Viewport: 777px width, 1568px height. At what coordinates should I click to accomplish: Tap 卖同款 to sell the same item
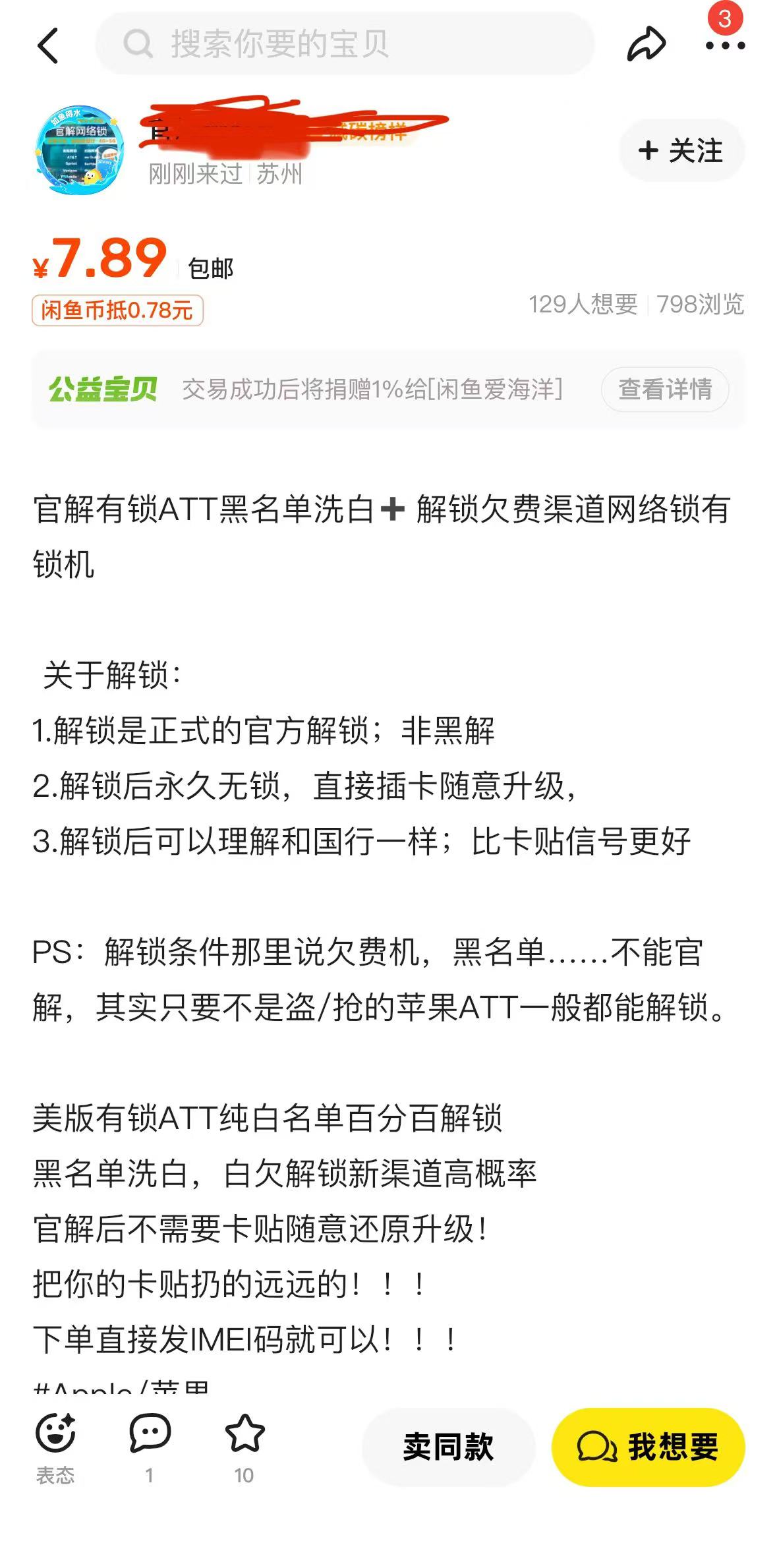448,1447
